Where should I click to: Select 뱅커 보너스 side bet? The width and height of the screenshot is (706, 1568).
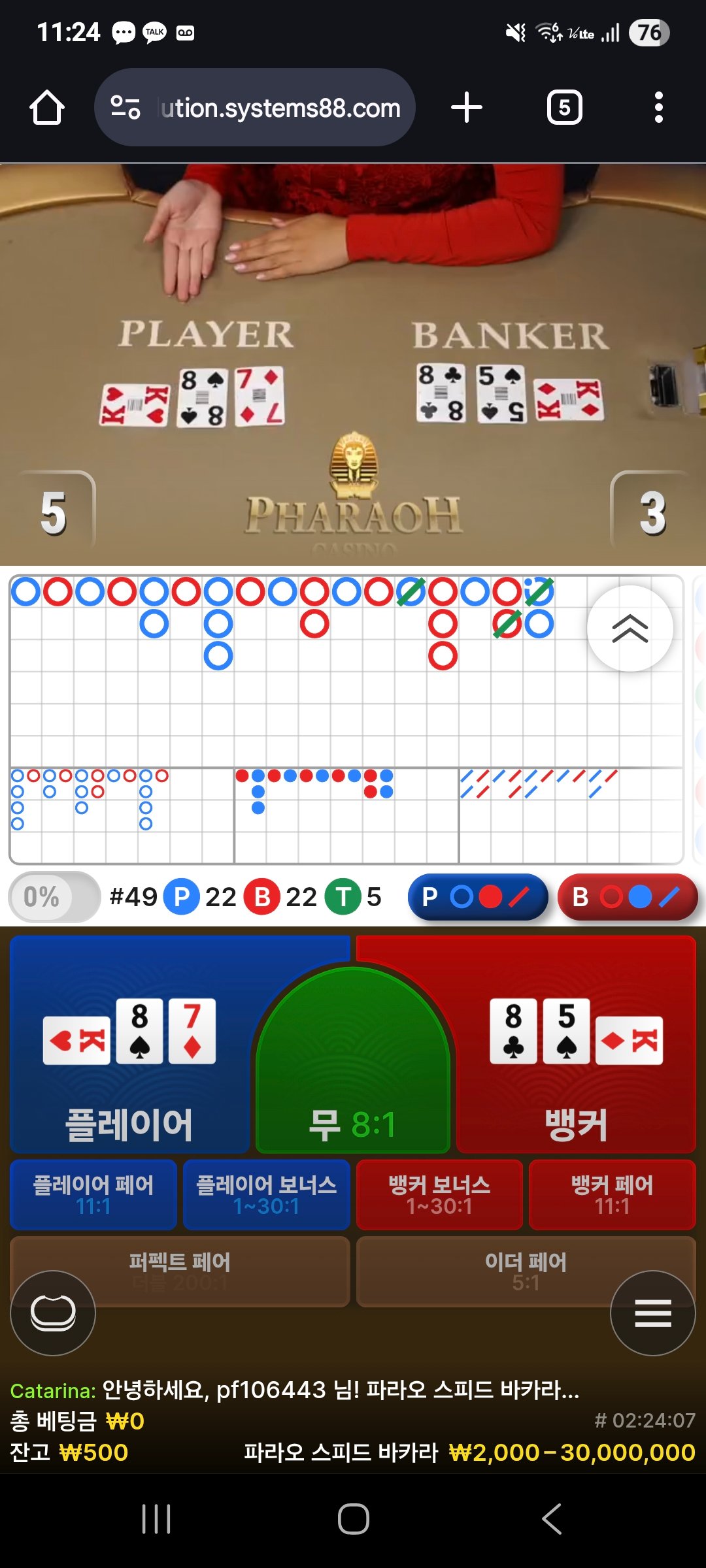439,1194
